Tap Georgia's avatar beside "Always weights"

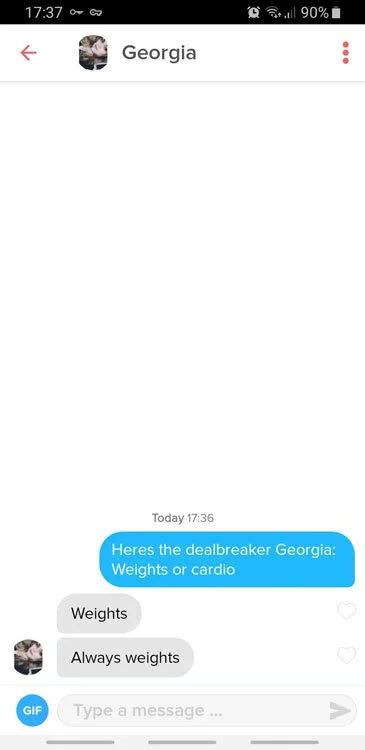click(x=28, y=657)
